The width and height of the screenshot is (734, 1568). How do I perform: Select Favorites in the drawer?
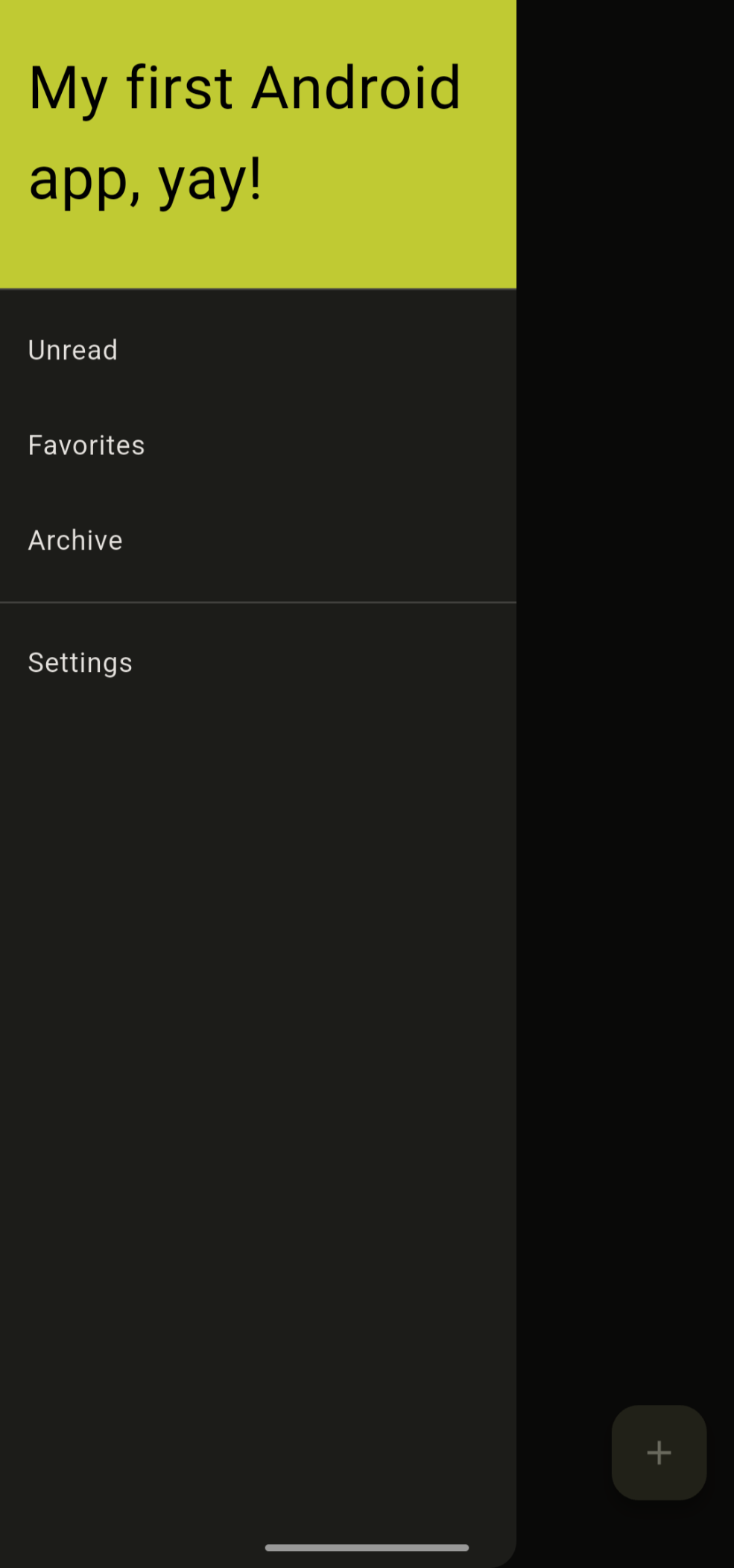pos(258,445)
